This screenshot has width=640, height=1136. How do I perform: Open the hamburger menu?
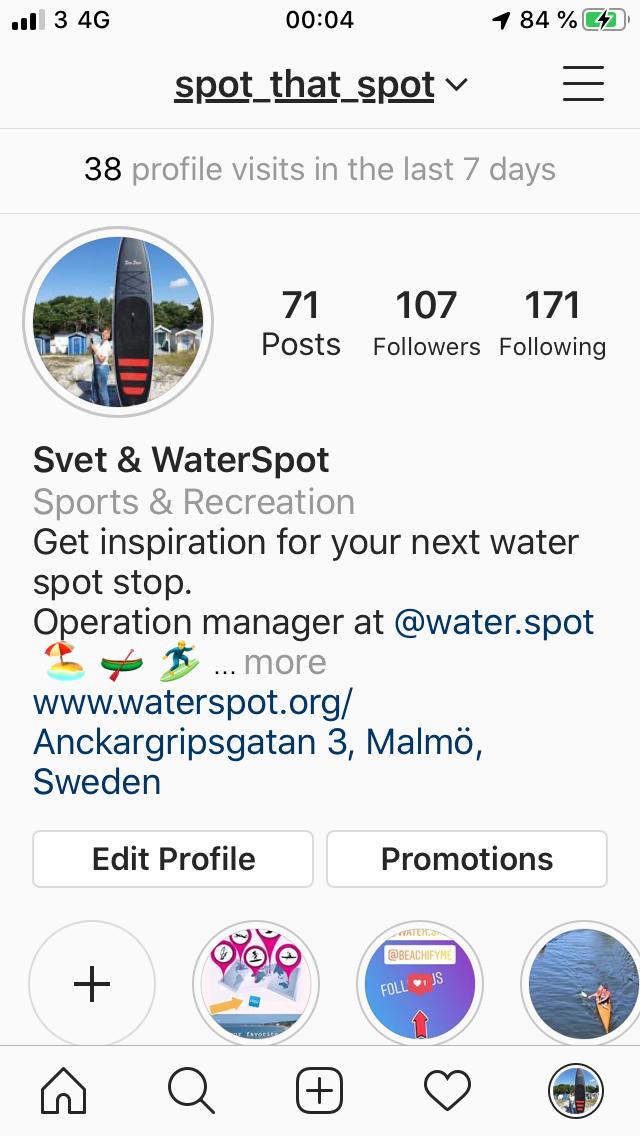[583, 83]
